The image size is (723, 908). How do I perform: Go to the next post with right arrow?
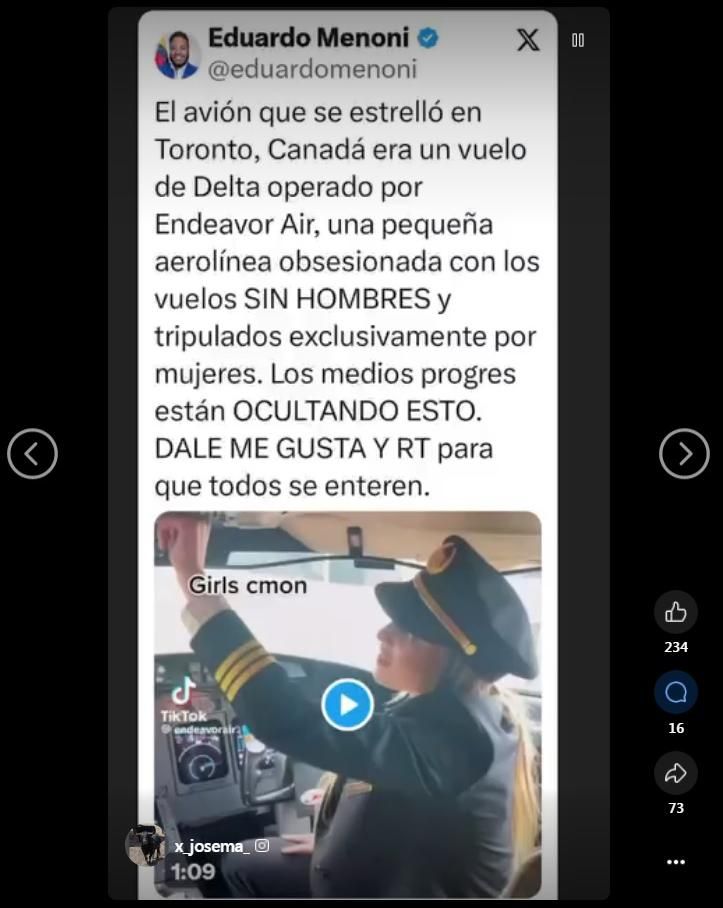click(x=685, y=453)
